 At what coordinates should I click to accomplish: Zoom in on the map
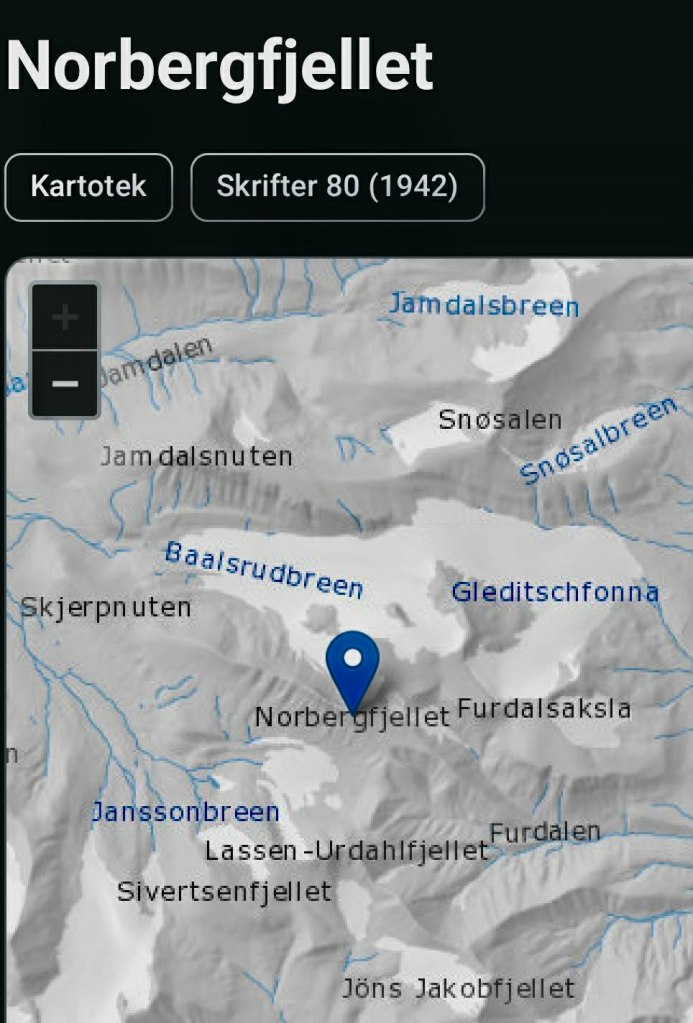tap(65, 318)
